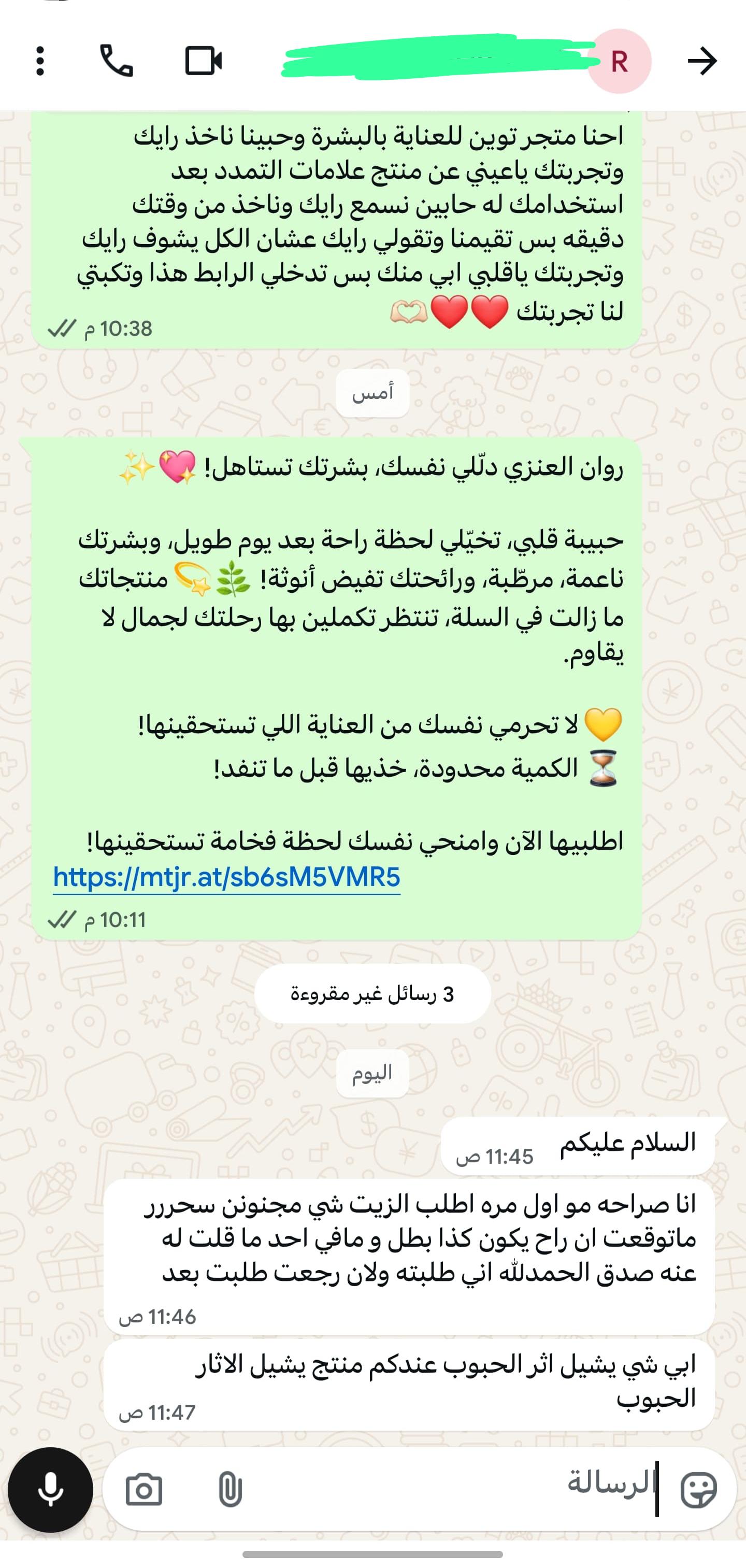746x1568 pixels.
Task: Open the camera to take a photo
Action: [144, 1490]
